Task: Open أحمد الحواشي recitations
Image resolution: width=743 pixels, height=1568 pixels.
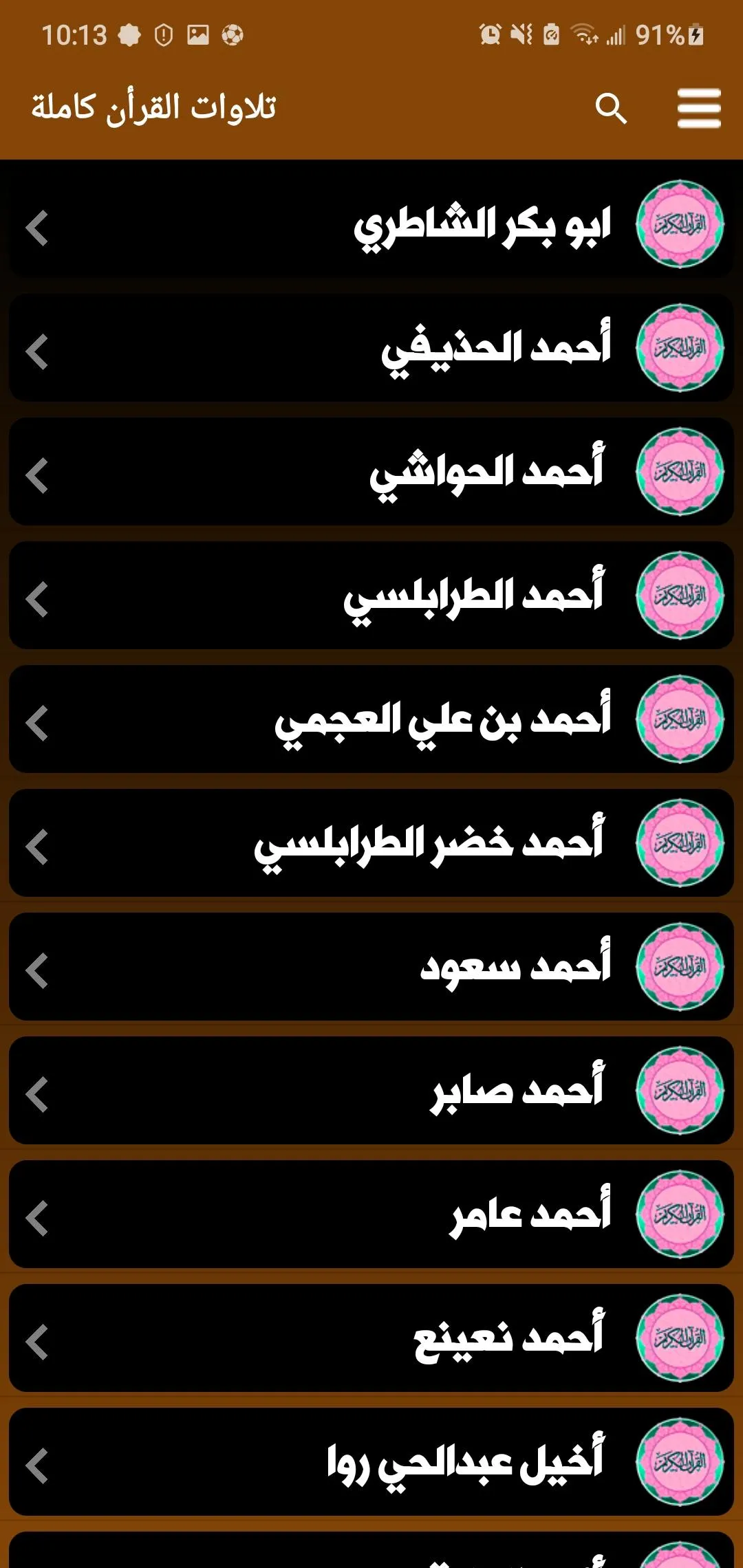Action: [371, 472]
